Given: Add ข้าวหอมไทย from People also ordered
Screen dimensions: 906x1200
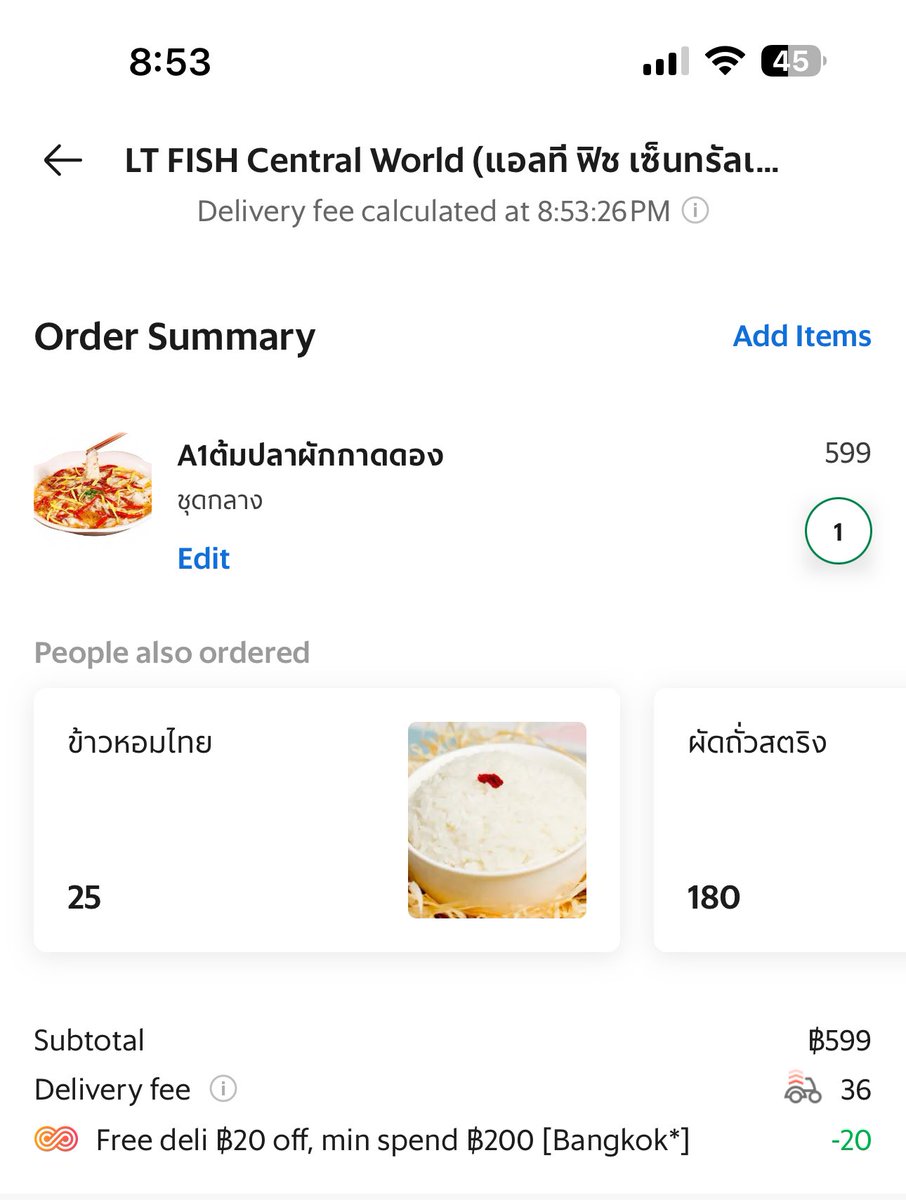Looking at the screenshot, I should [x=326, y=819].
